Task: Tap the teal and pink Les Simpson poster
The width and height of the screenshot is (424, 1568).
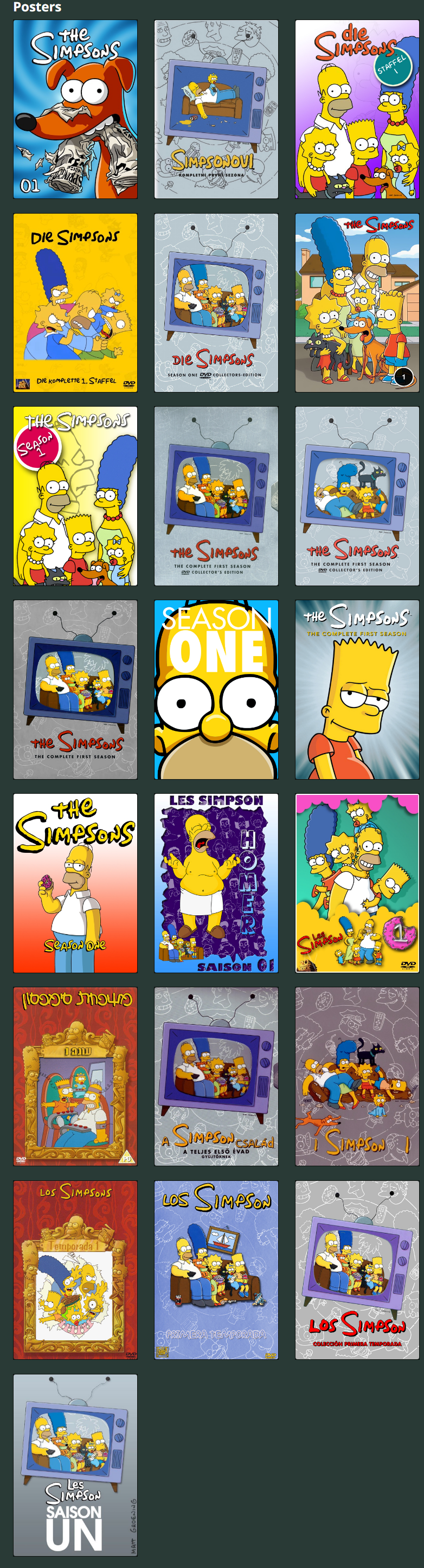Action: pyautogui.click(x=357, y=883)
